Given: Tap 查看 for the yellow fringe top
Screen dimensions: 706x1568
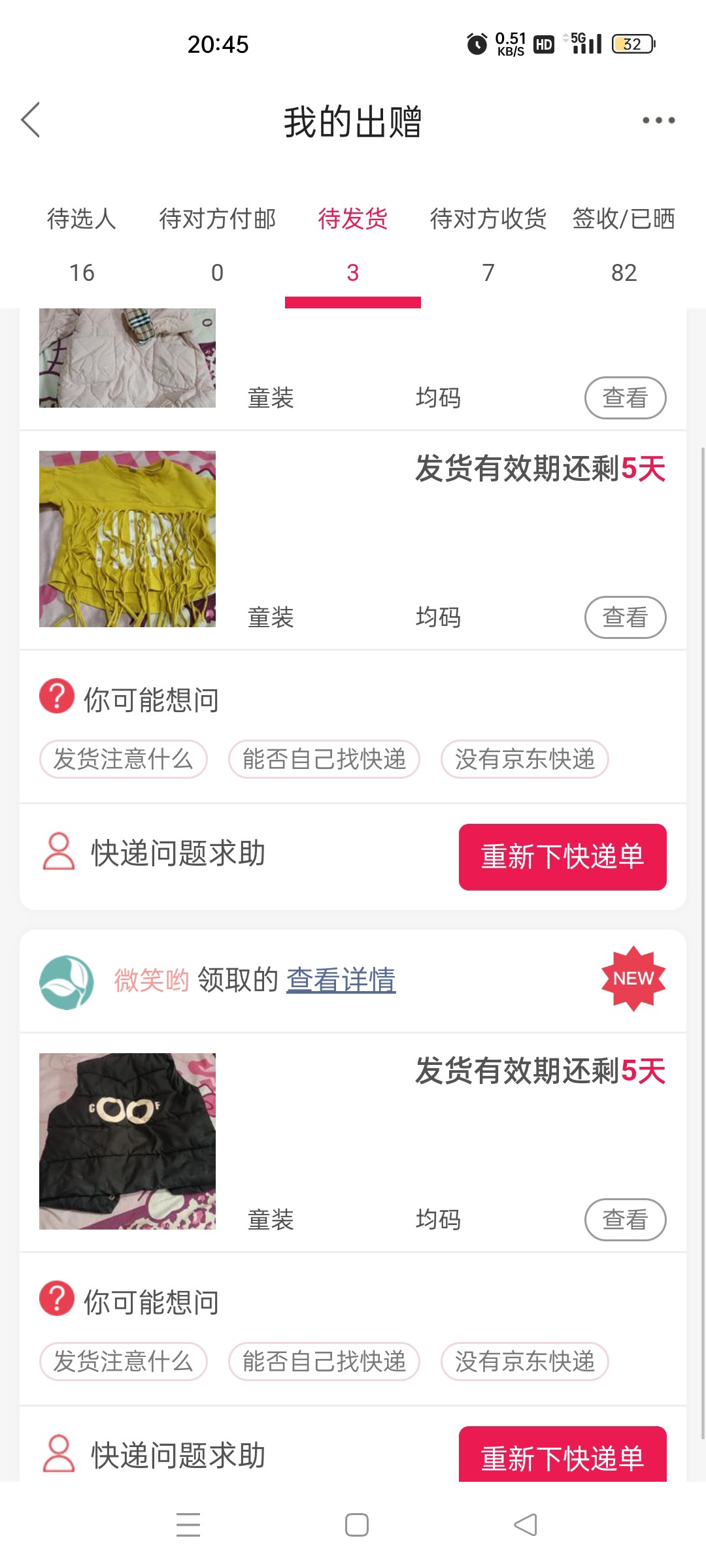Looking at the screenshot, I should pyautogui.click(x=625, y=617).
